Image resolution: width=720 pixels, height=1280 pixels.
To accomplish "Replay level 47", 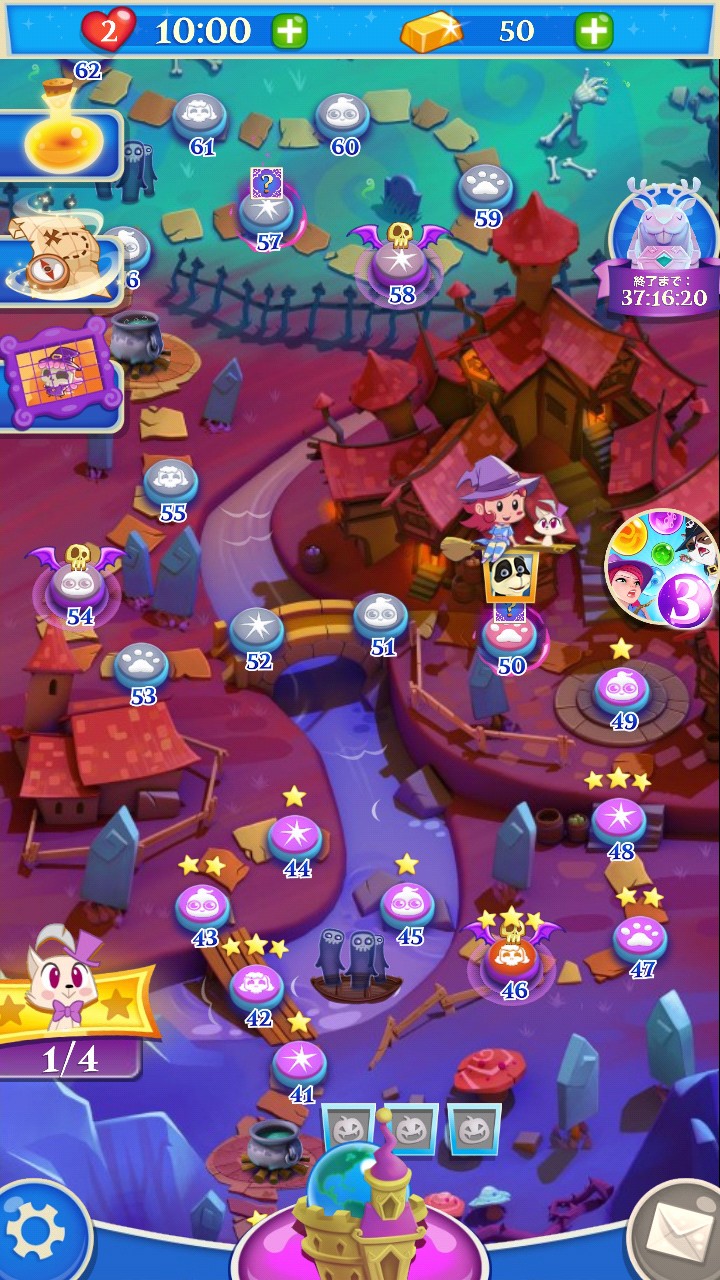I will pos(640,939).
